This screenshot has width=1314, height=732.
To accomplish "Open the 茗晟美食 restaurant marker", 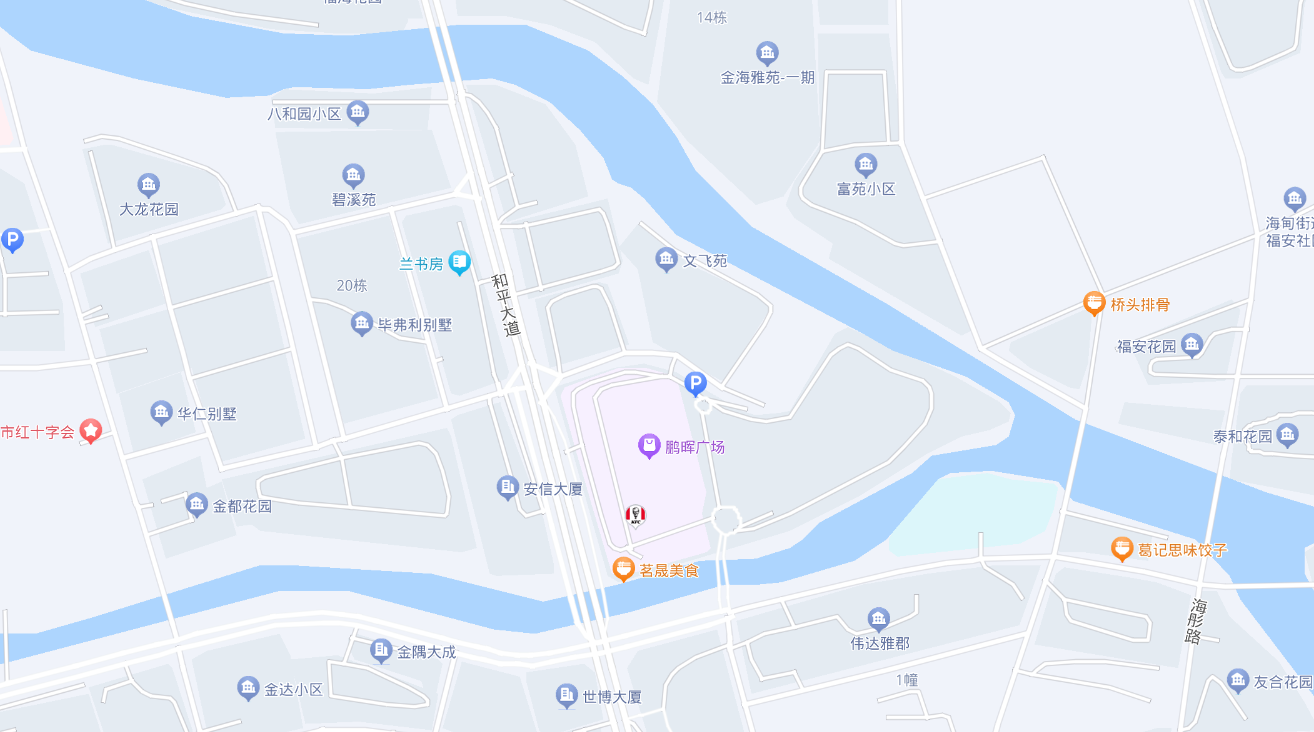I will point(624,570).
